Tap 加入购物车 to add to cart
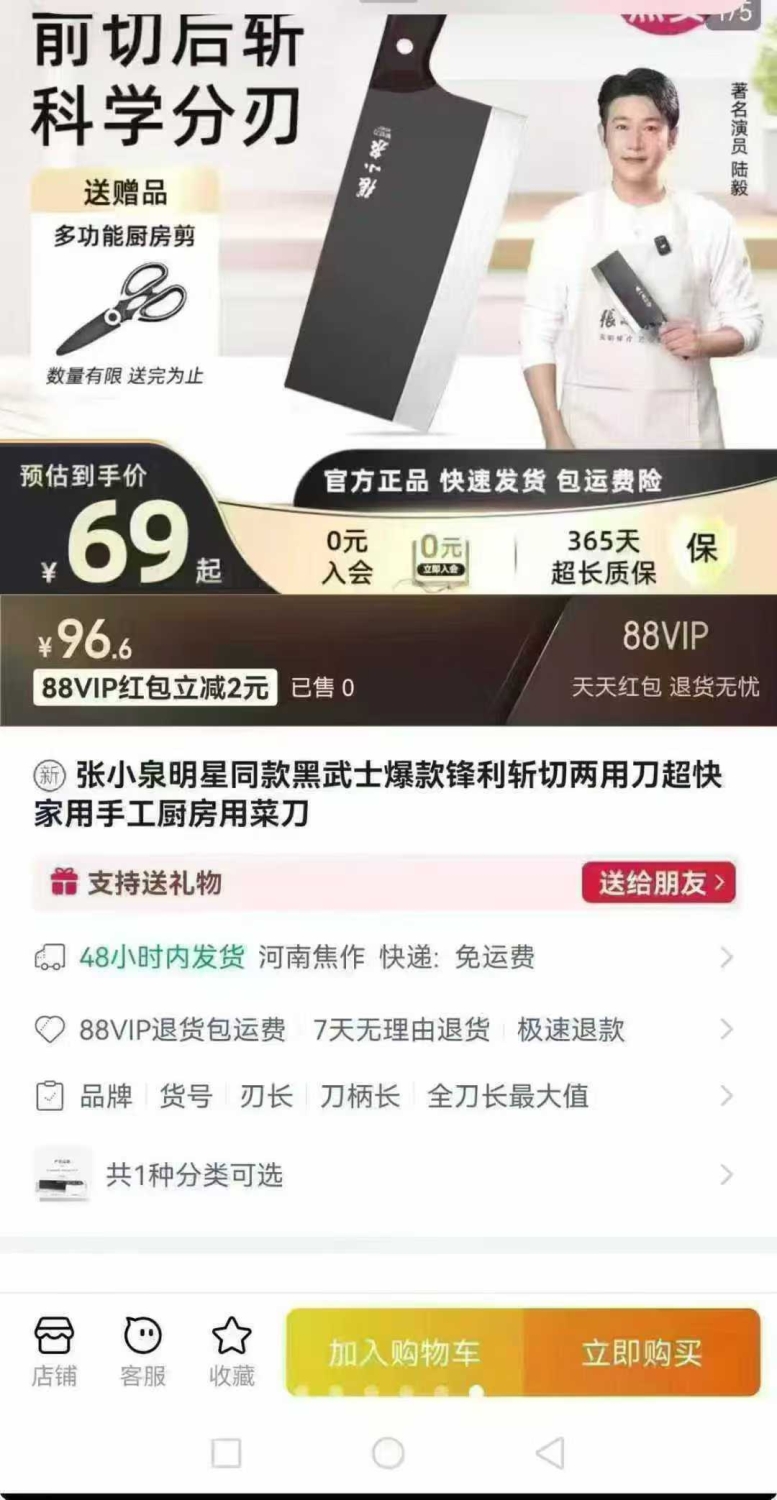Screen dimensions: 777x1500 405,1353
